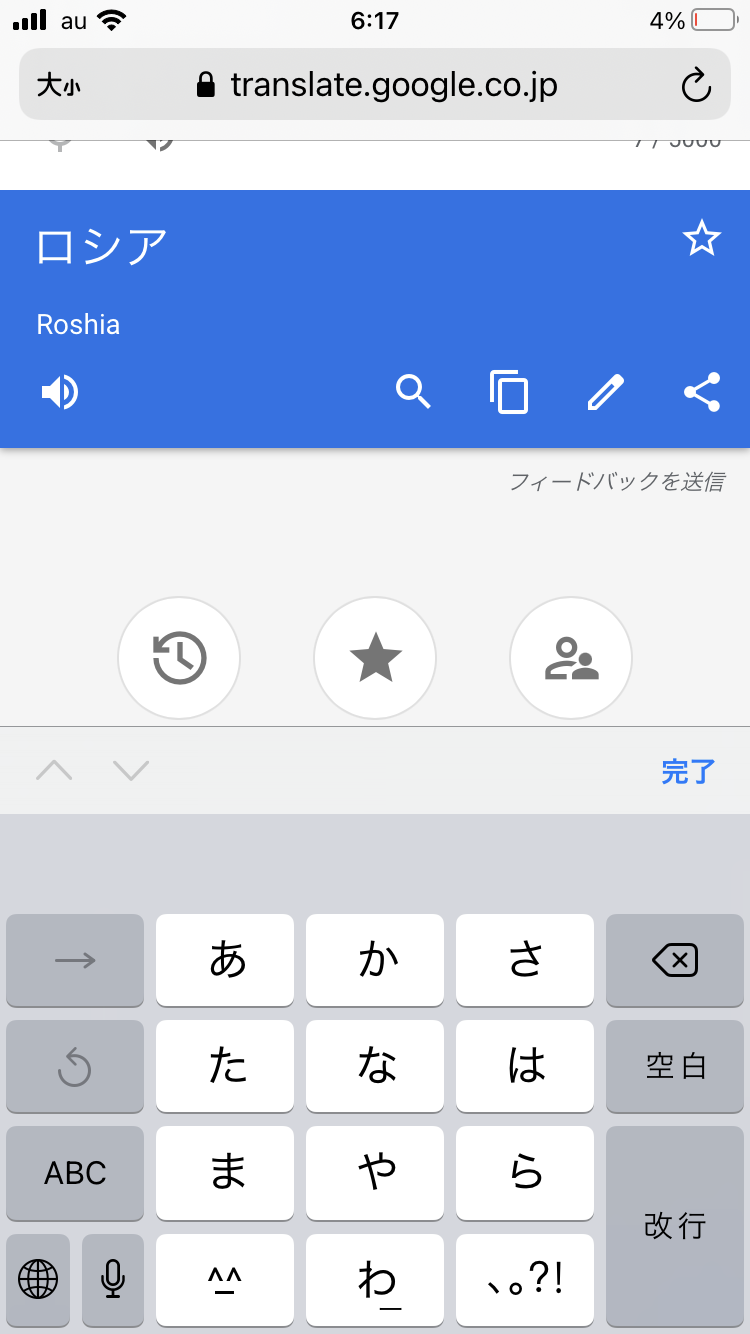This screenshot has width=750, height=1334.
Task: Tap 完了 to dismiss the keyboard
Action: coord(688,771)
